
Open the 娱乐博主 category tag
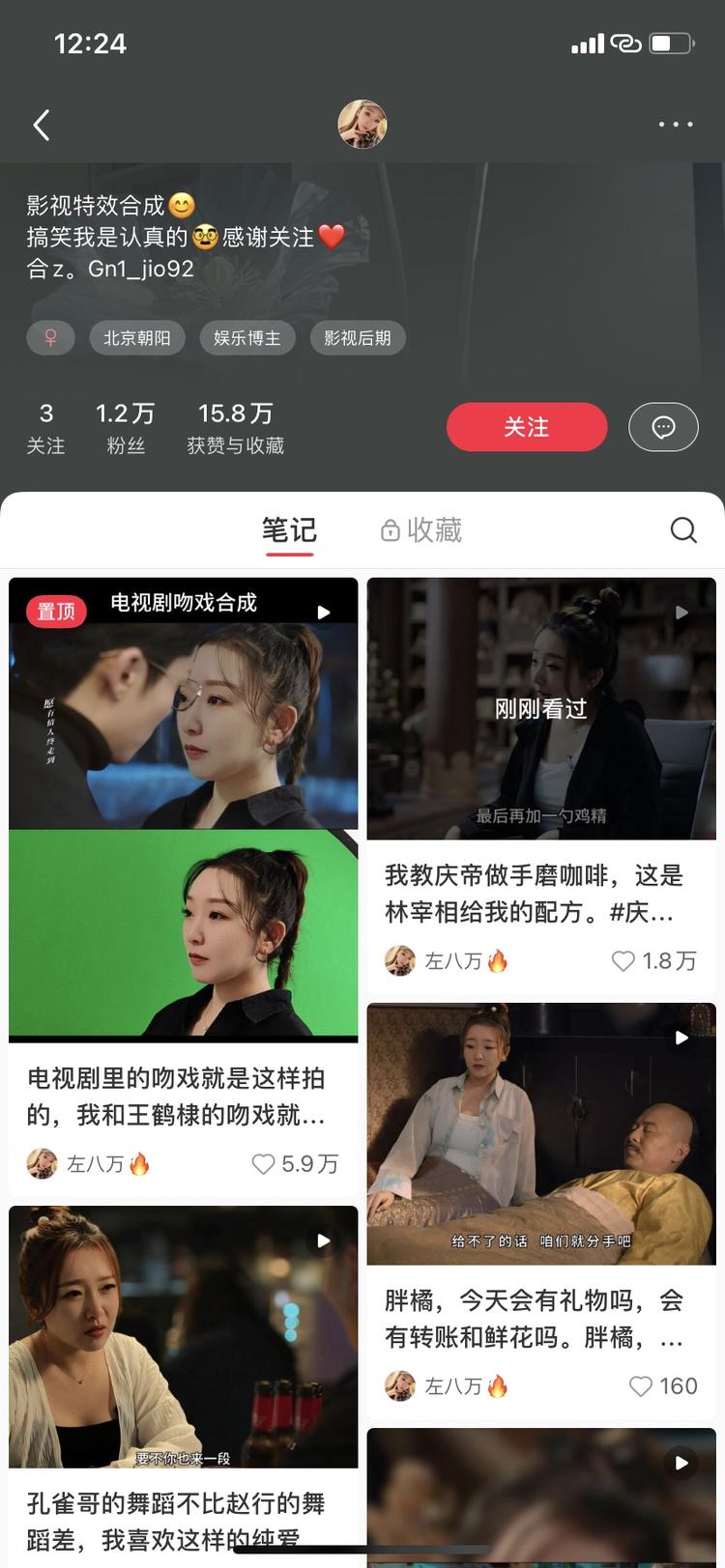coord(246,338)
